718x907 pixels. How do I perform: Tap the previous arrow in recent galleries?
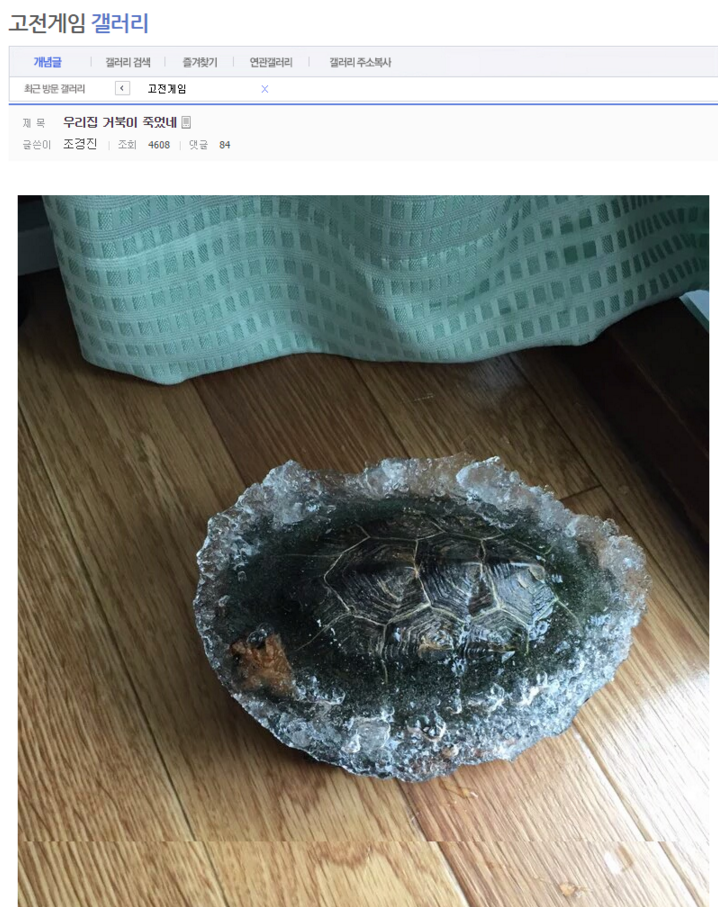coord(122,89)
